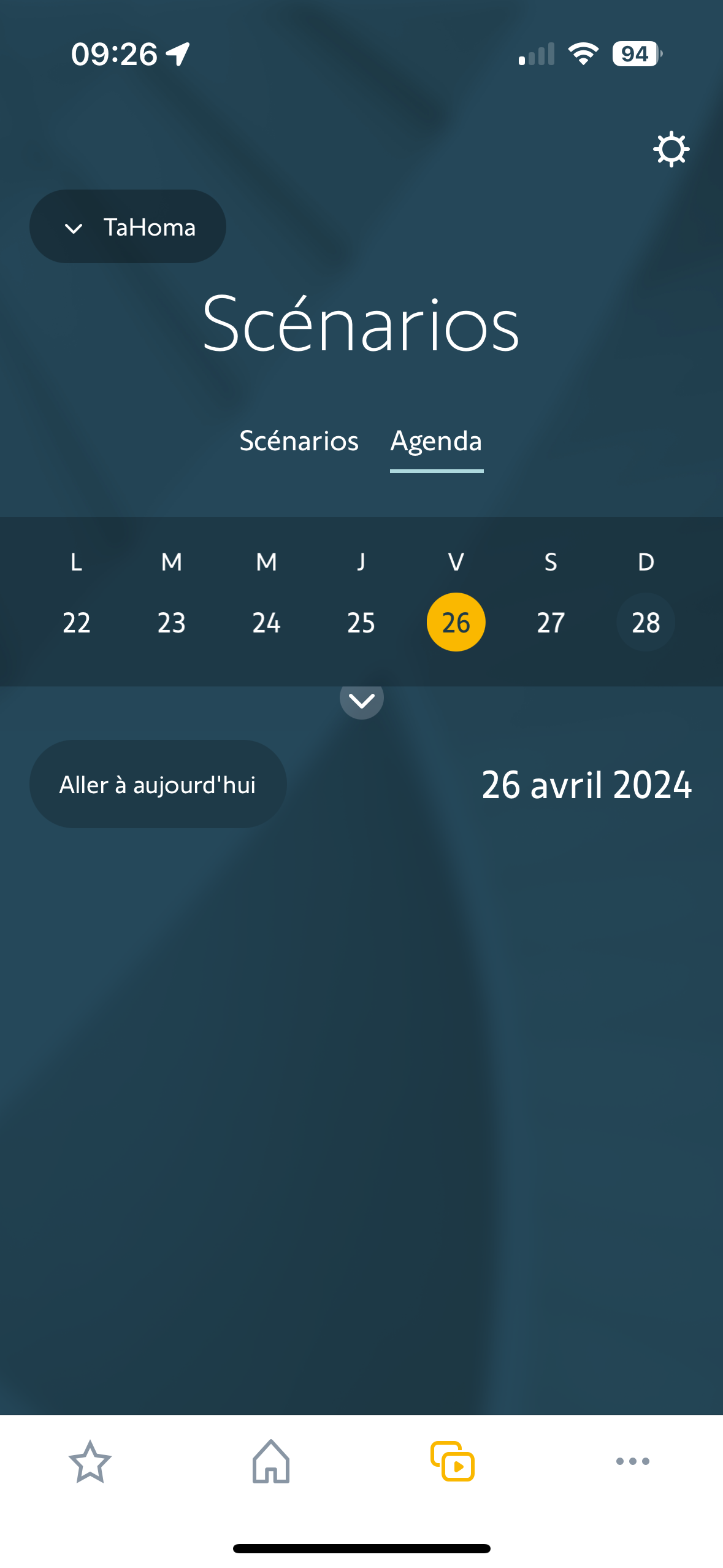Open the scenarios play tab
The image size is (723, 1568).
(x=453, y=1462)
